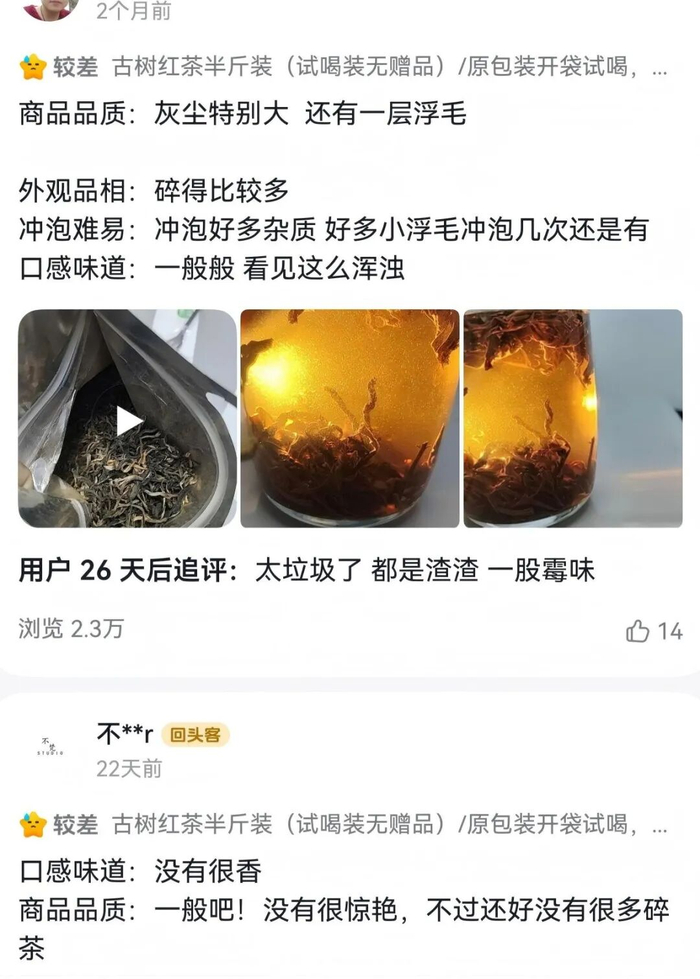Like the review with 14 likes

point(638,631)
